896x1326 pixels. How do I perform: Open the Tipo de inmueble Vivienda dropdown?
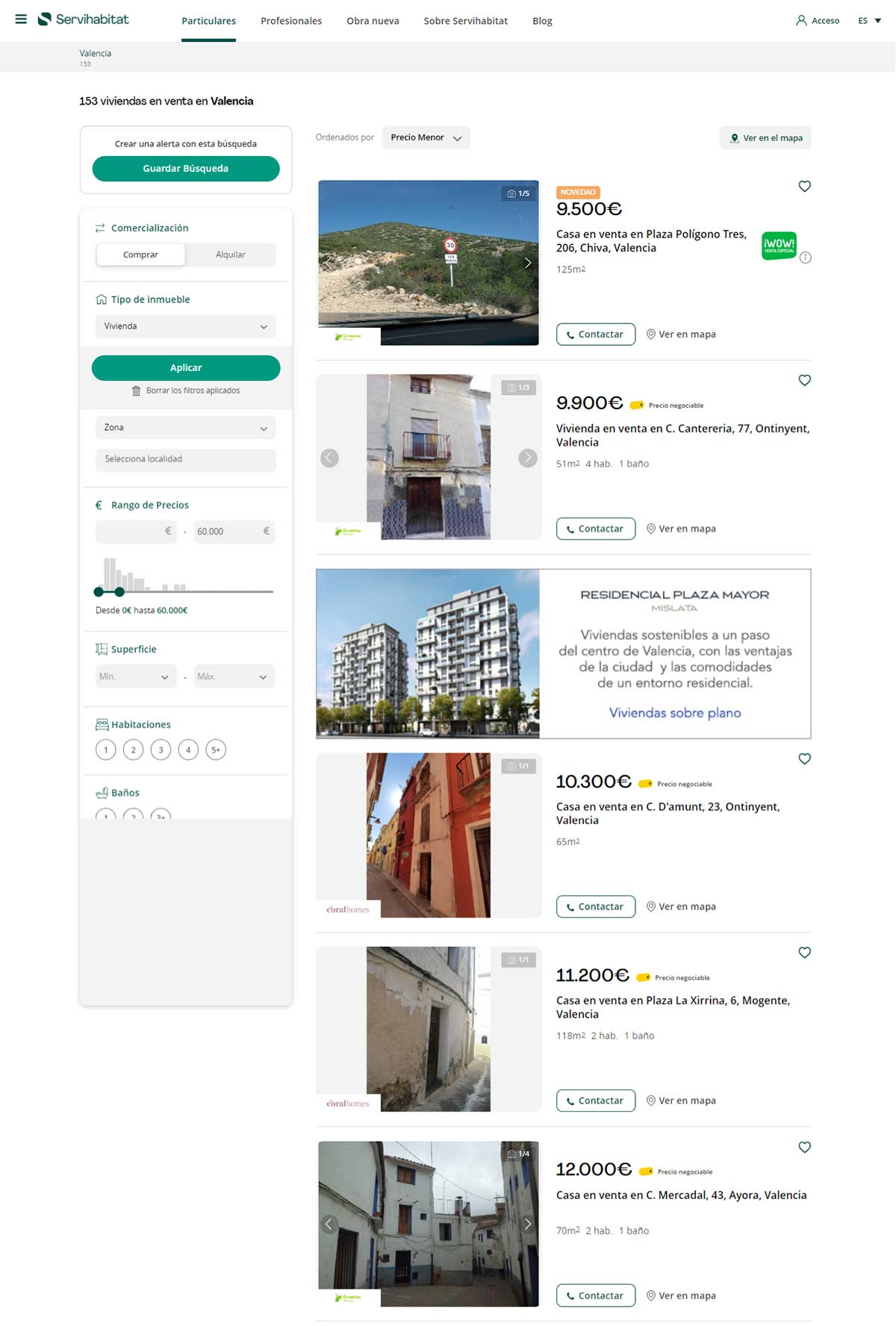(185, 326)
